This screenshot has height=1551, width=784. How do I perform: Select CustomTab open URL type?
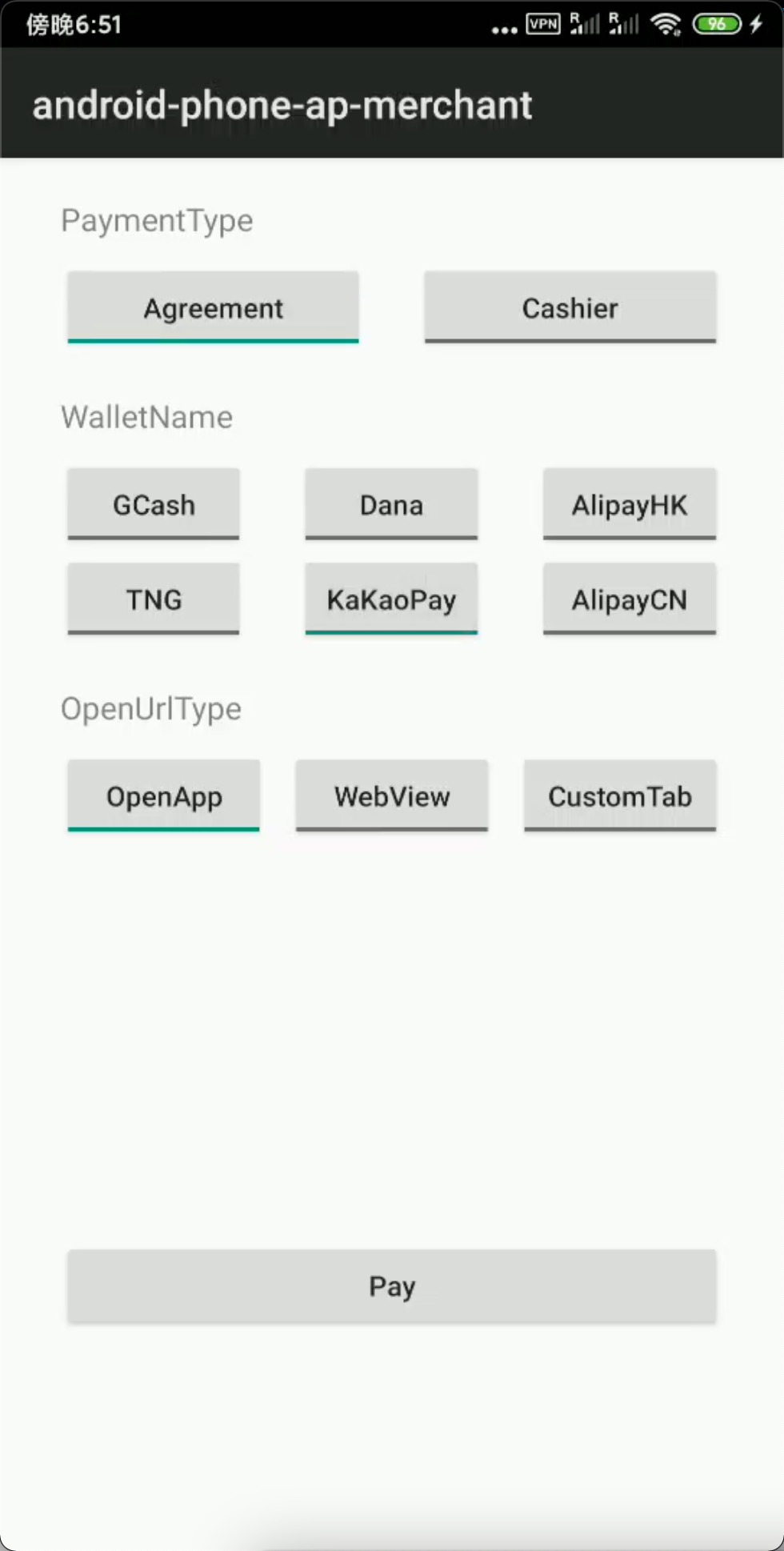tap(619, 796)
